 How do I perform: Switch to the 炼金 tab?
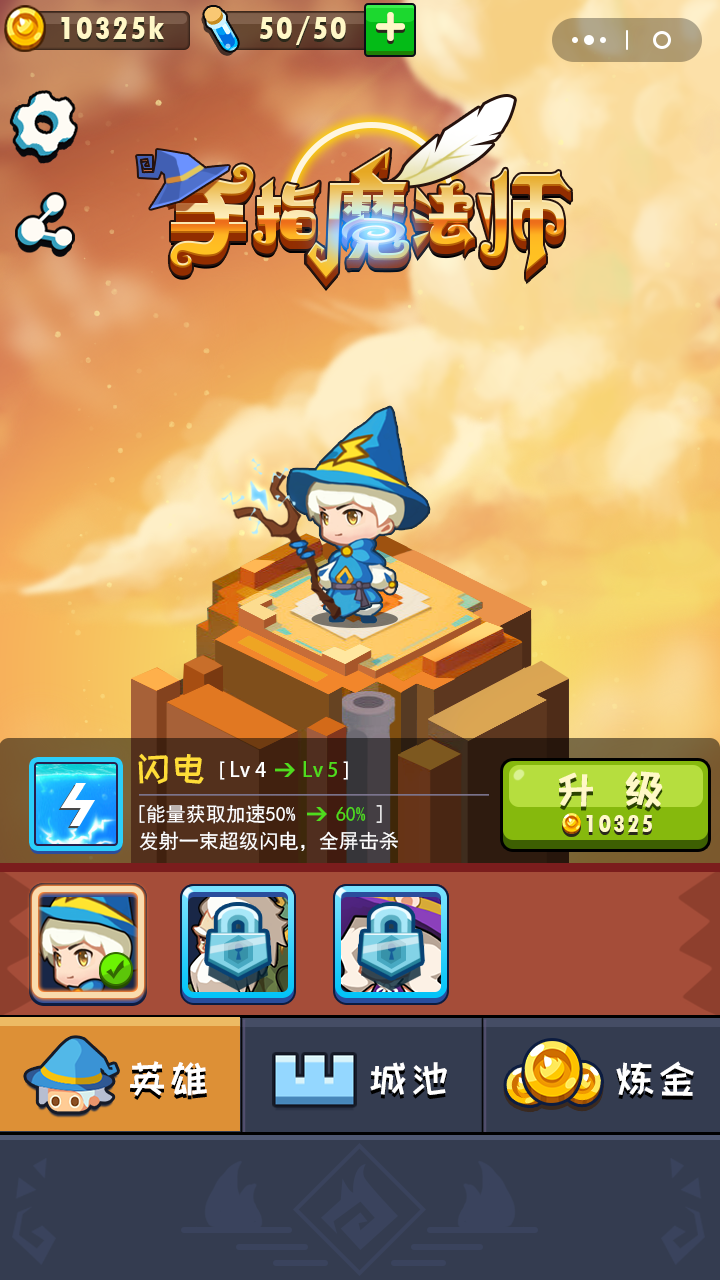coord(600,1077)
